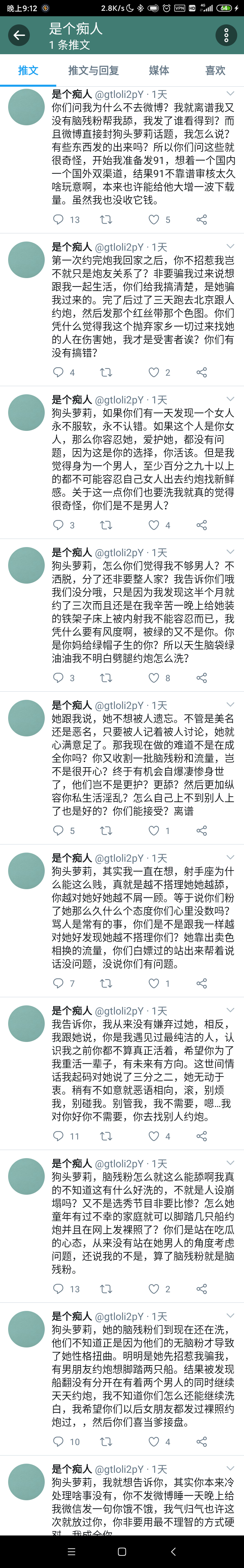Expand the chevron menu on the tweet starting 你们问我为什么不去微博
Viewport: 244px width, 1568px height.
click(230, 94)
